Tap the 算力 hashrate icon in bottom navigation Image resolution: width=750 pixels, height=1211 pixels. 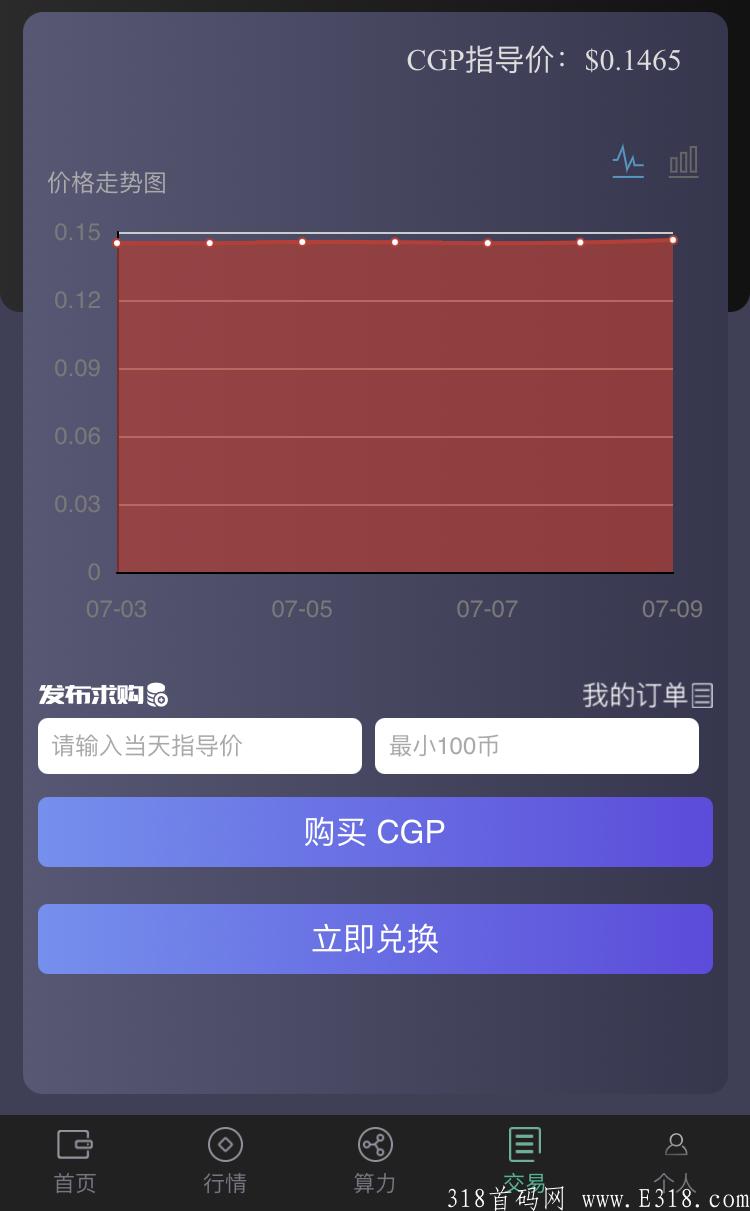tap(374, 1143)
